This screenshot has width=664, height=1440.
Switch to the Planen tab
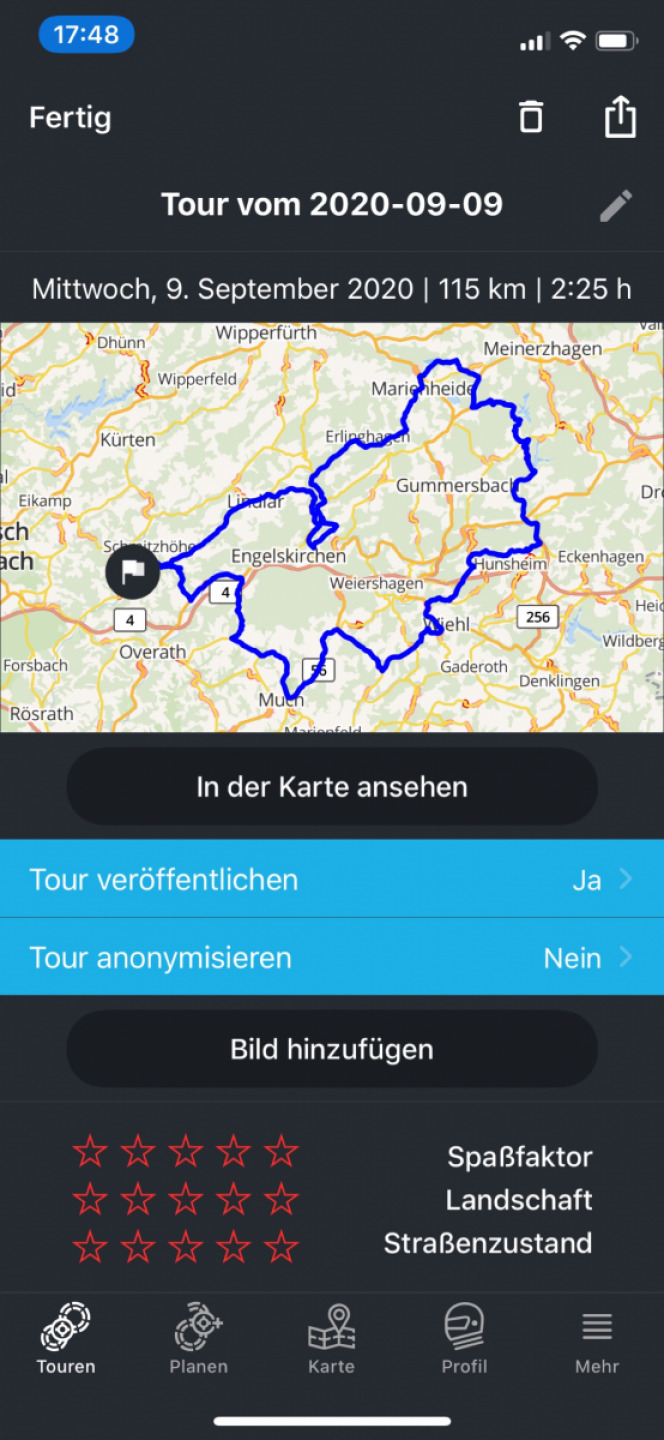198,1340
